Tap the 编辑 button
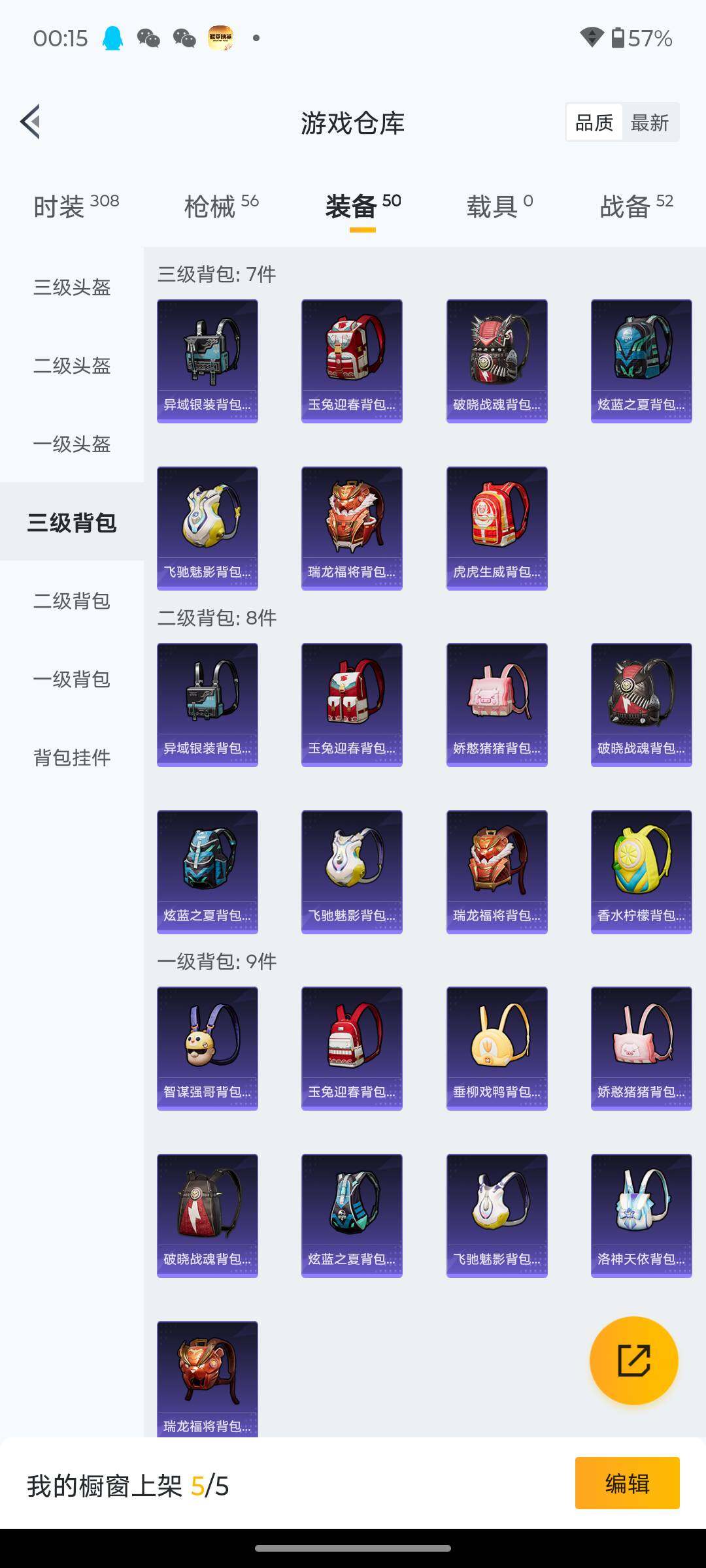The width and height of the screenshot is (706, 1568). pos(627,1483)
